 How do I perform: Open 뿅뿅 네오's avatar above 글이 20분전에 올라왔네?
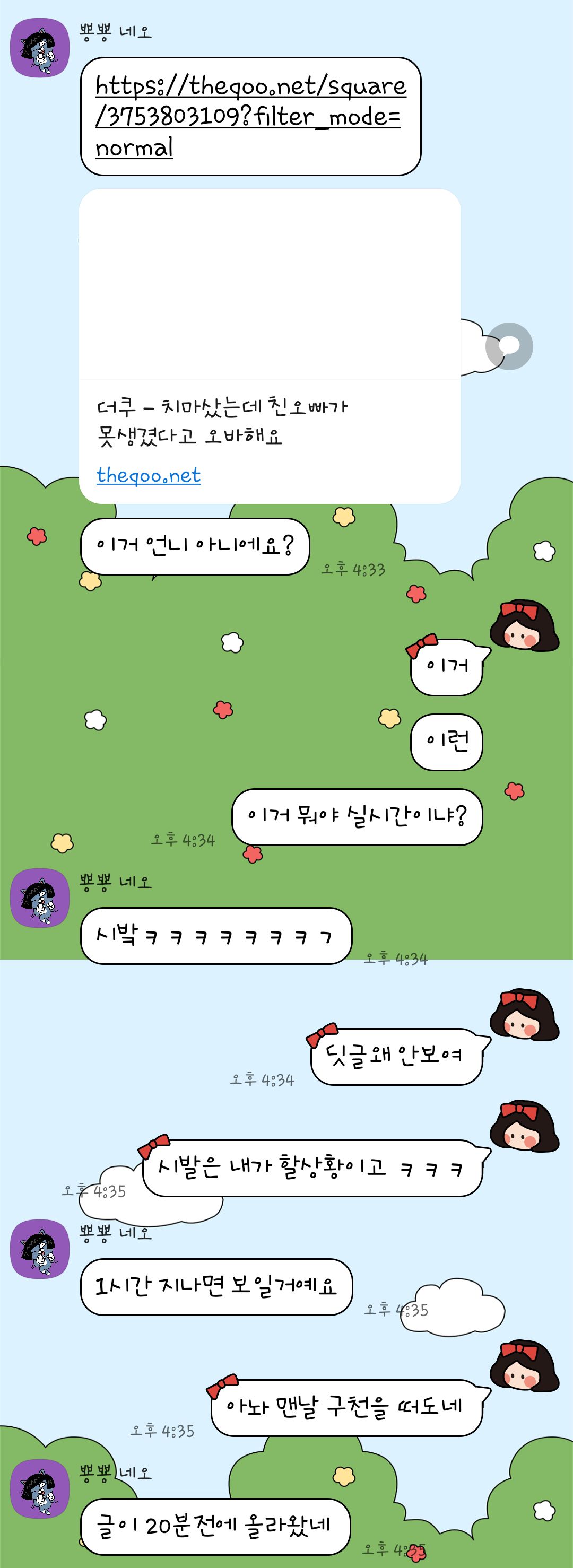[40, 1488]
